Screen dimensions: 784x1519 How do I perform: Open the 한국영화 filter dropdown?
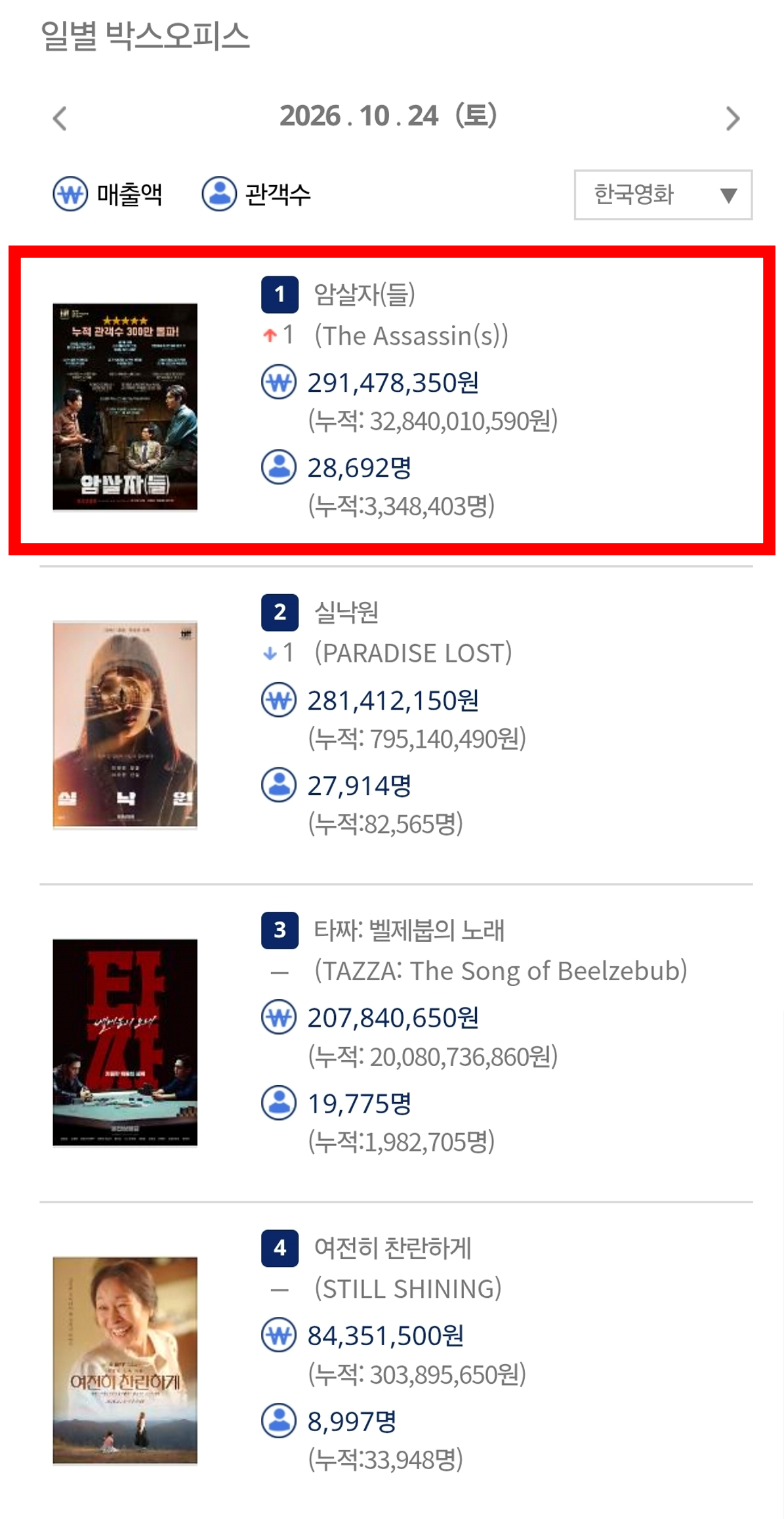(663, 195)
